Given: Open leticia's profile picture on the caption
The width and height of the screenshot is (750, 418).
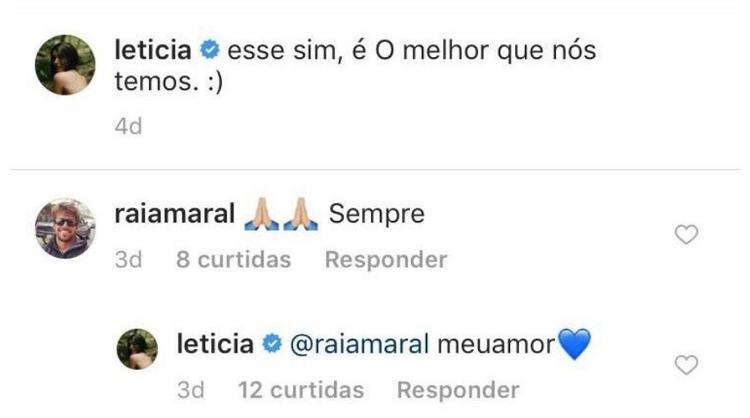Looking at the screenshot, I should (x=64, y=68).
